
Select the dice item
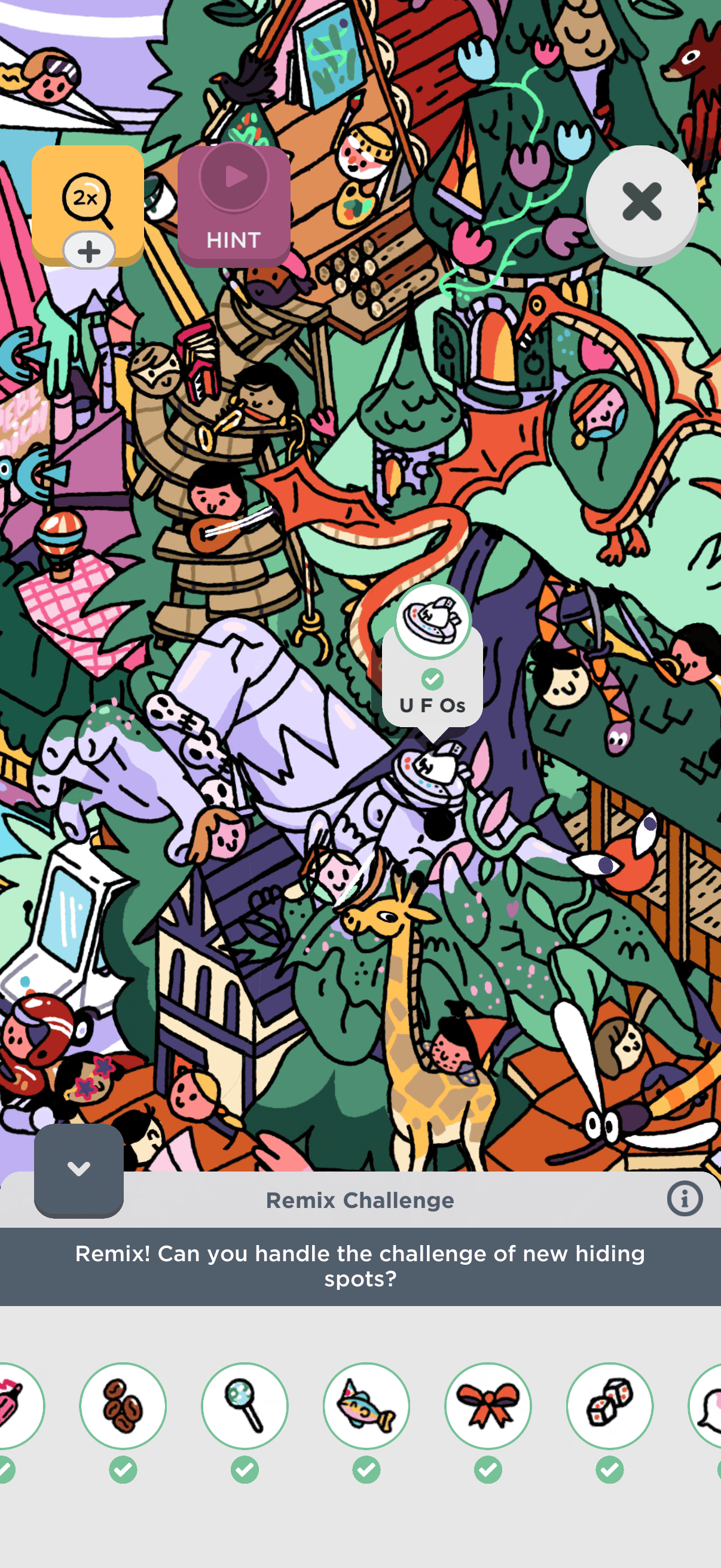(x=610, y=1405)
